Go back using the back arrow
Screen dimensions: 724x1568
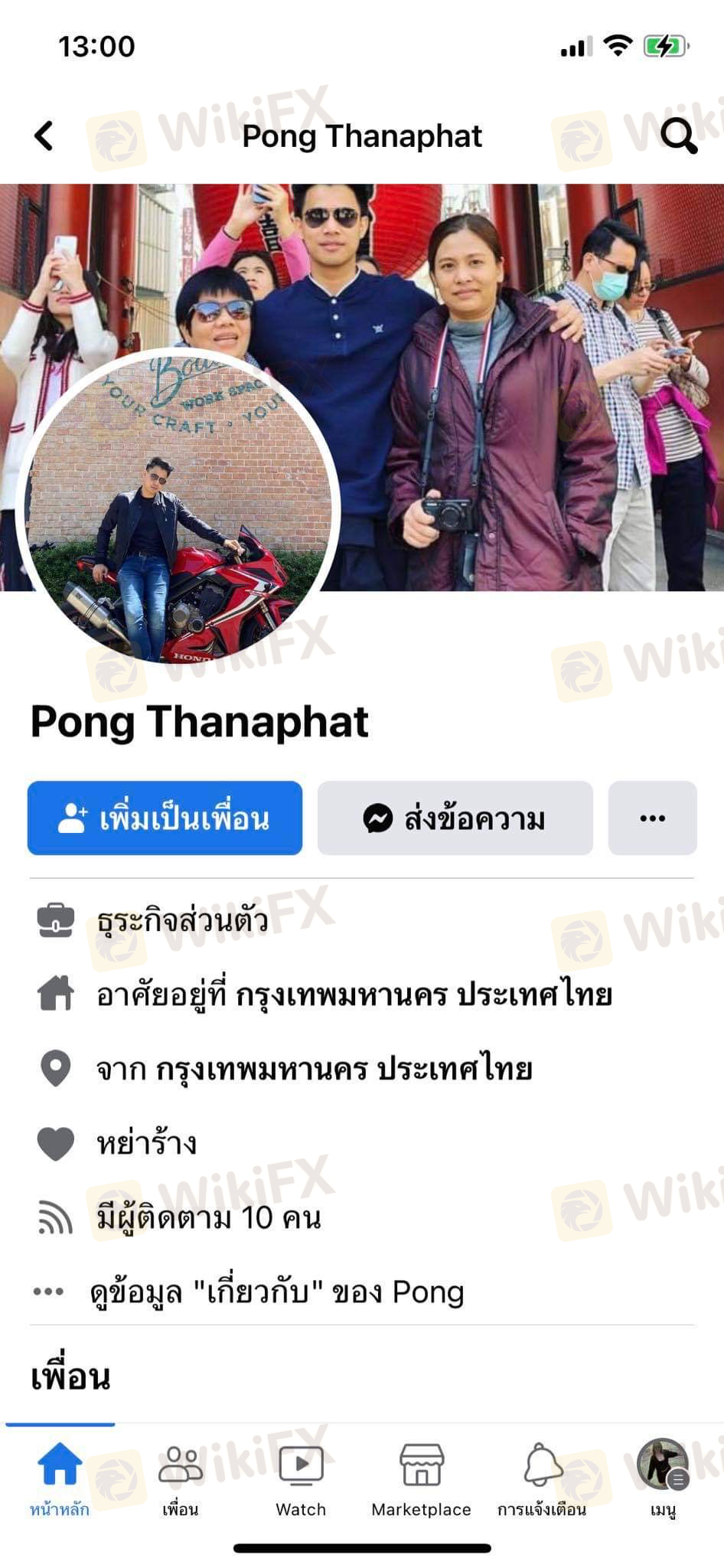(x=44, y=136)
